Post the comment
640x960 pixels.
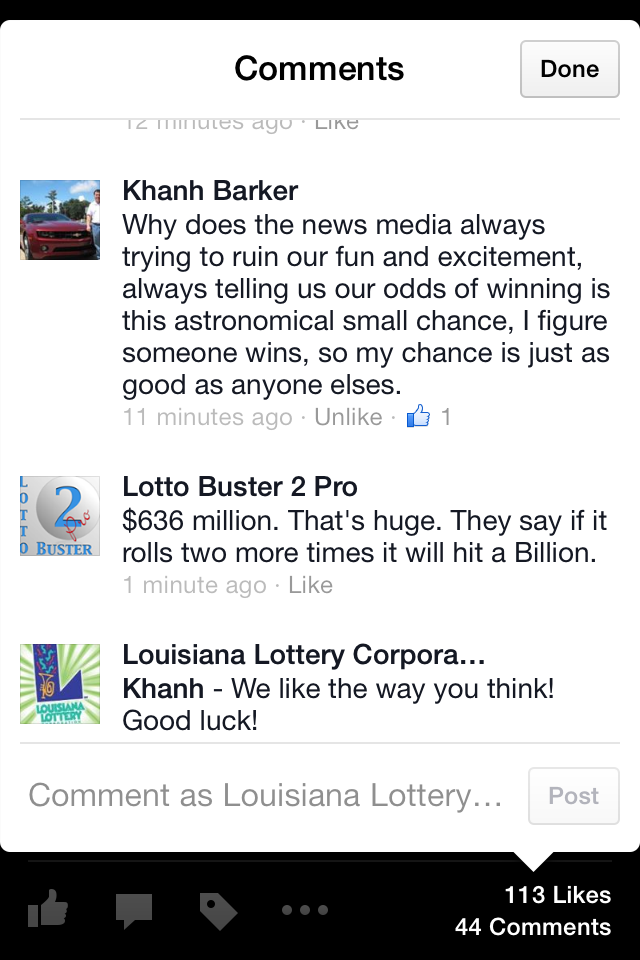click(573, 796)
